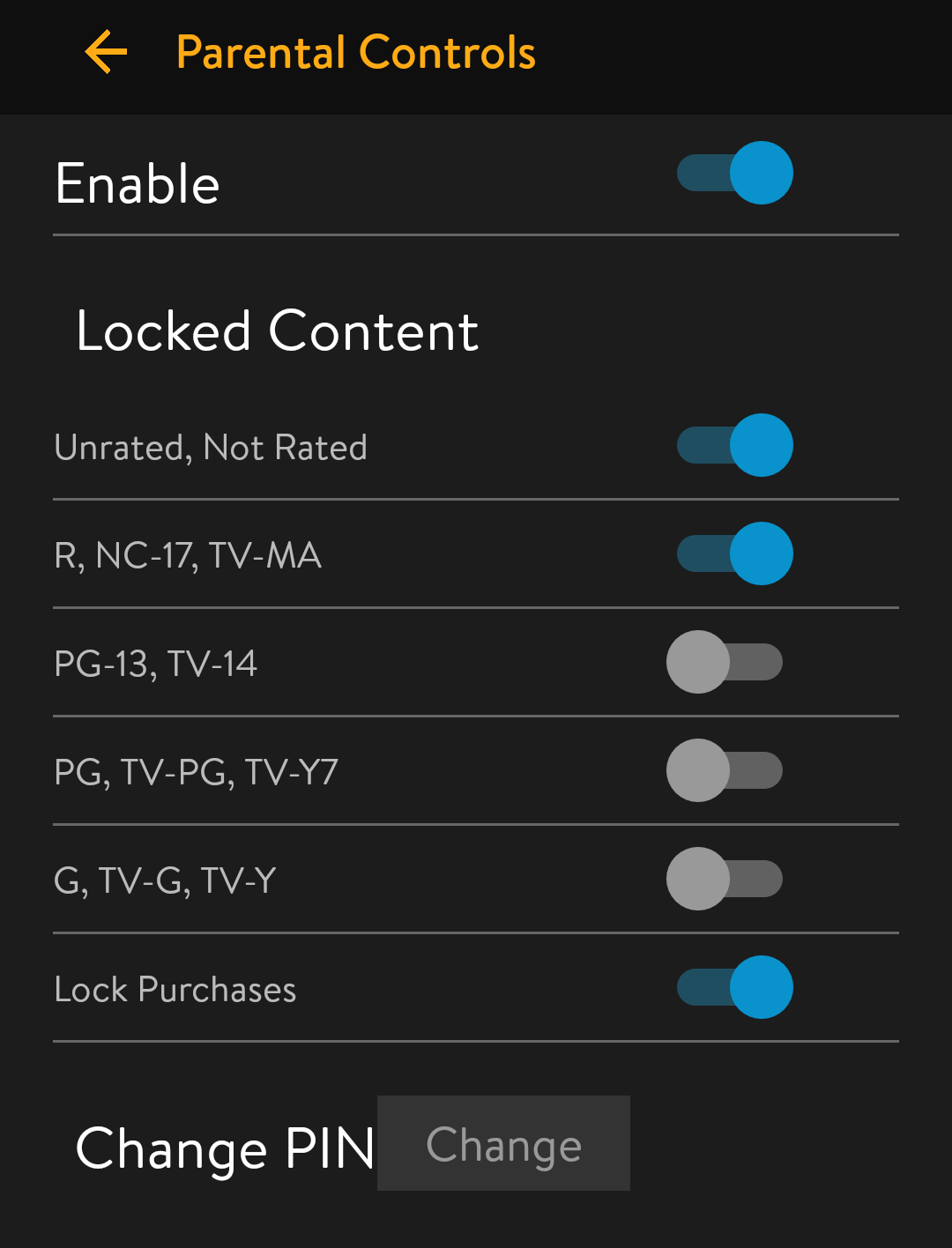Lock G, TV-G, TV-Y rated content
The image size is (952, 1248).
(725, 879)
